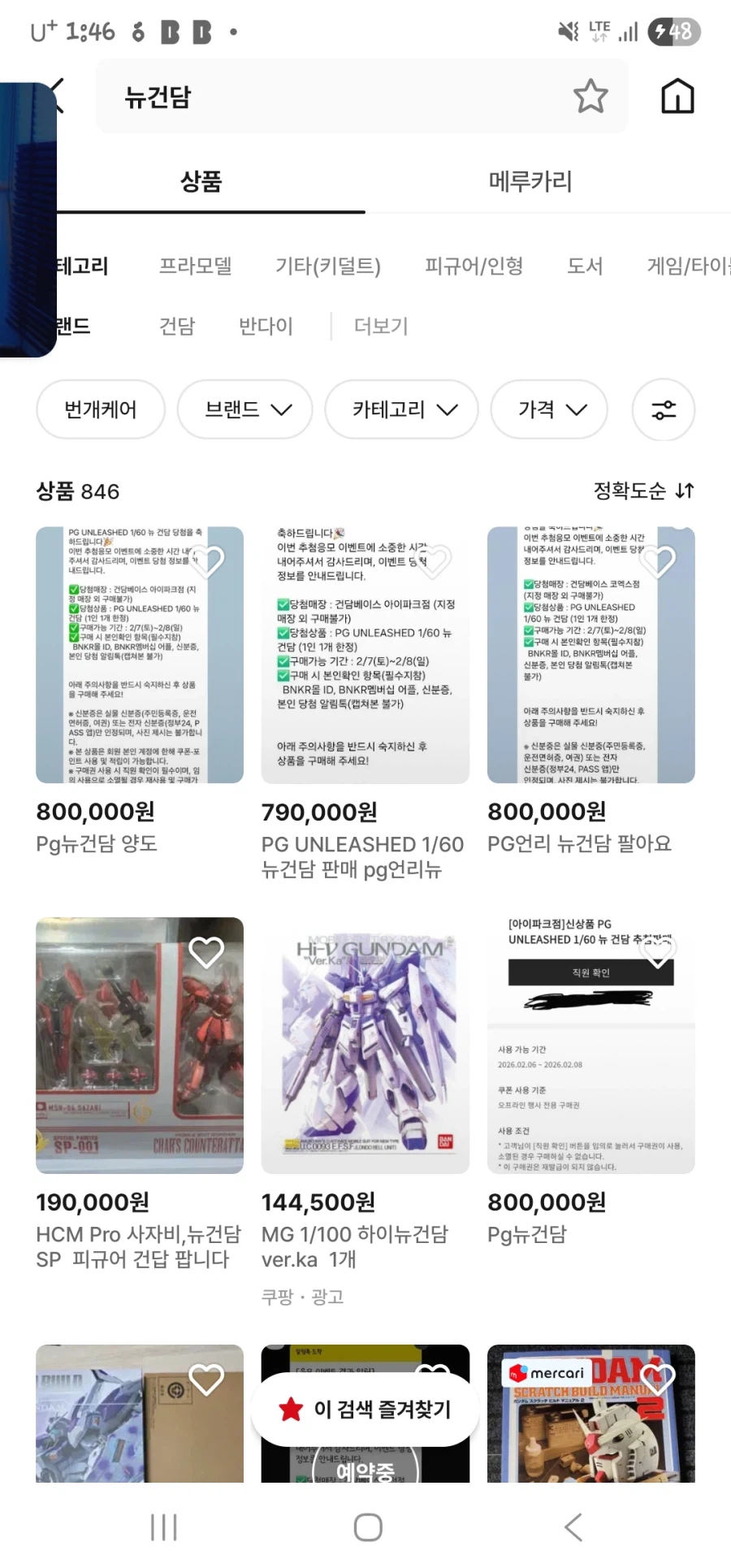
Task: Open the 브랜드 filter dropdown
Action: (x=244, y=410)
